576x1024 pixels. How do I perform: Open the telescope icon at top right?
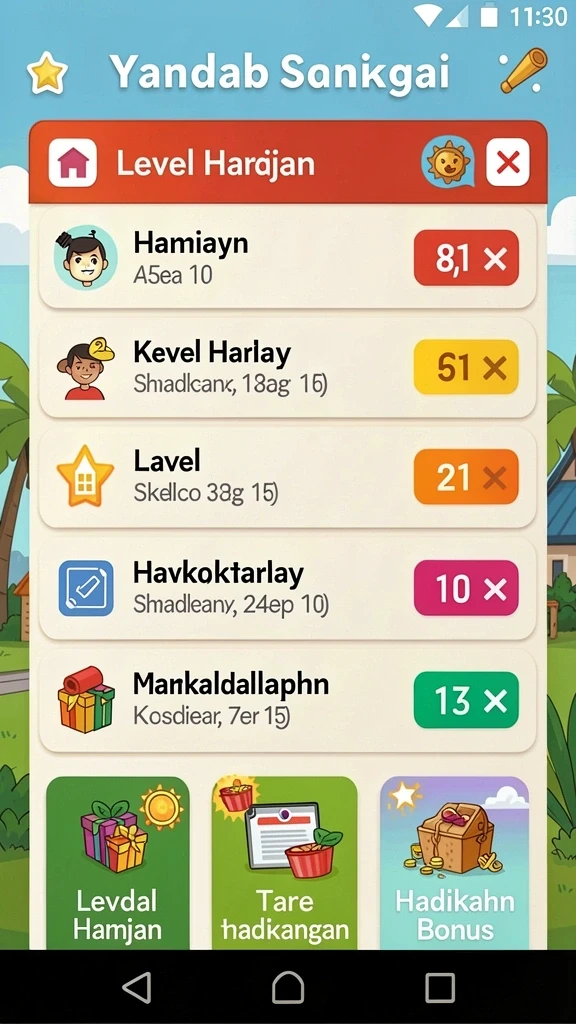tap(524, 71)
